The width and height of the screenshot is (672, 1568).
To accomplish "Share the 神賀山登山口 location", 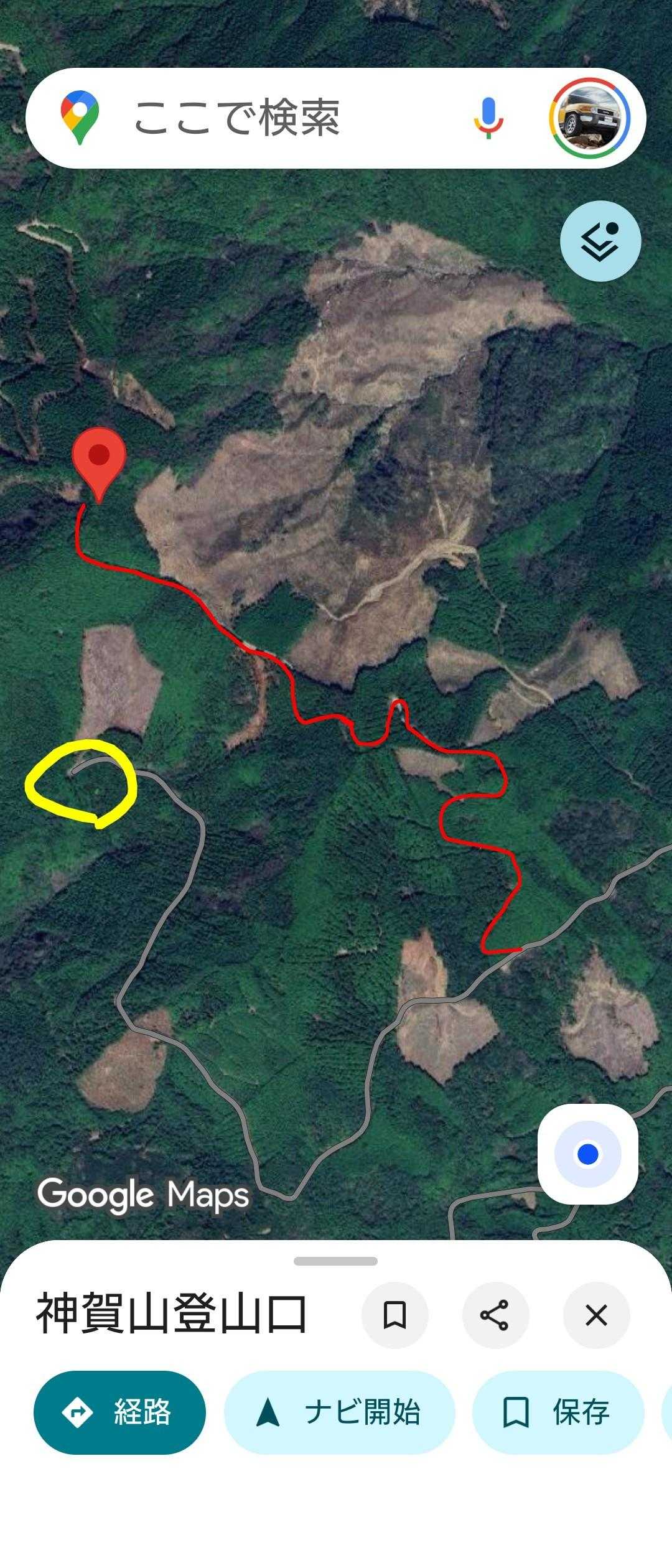I will coord(495,1315).
